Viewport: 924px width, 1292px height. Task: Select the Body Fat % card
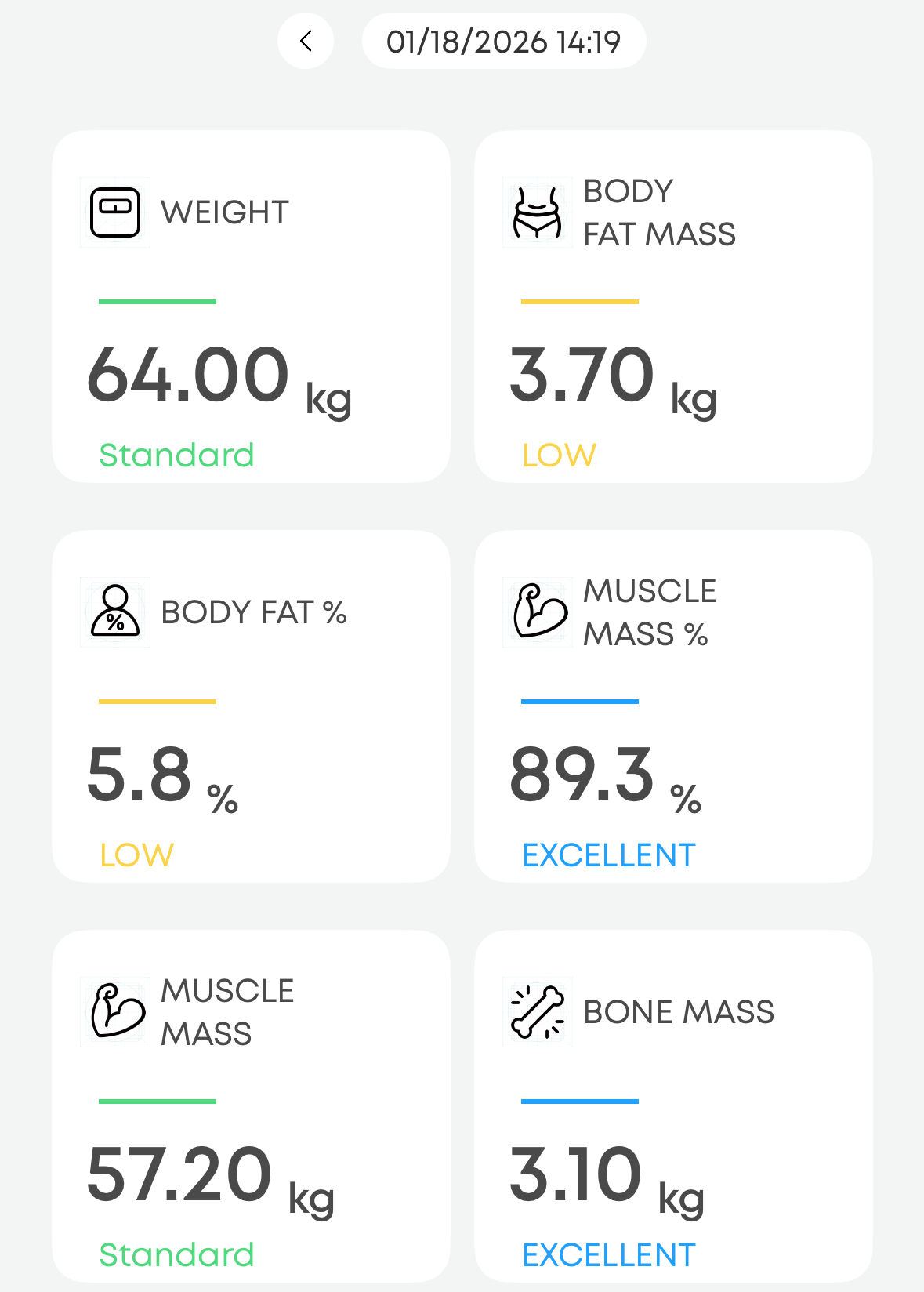click(x=251, y=706)
